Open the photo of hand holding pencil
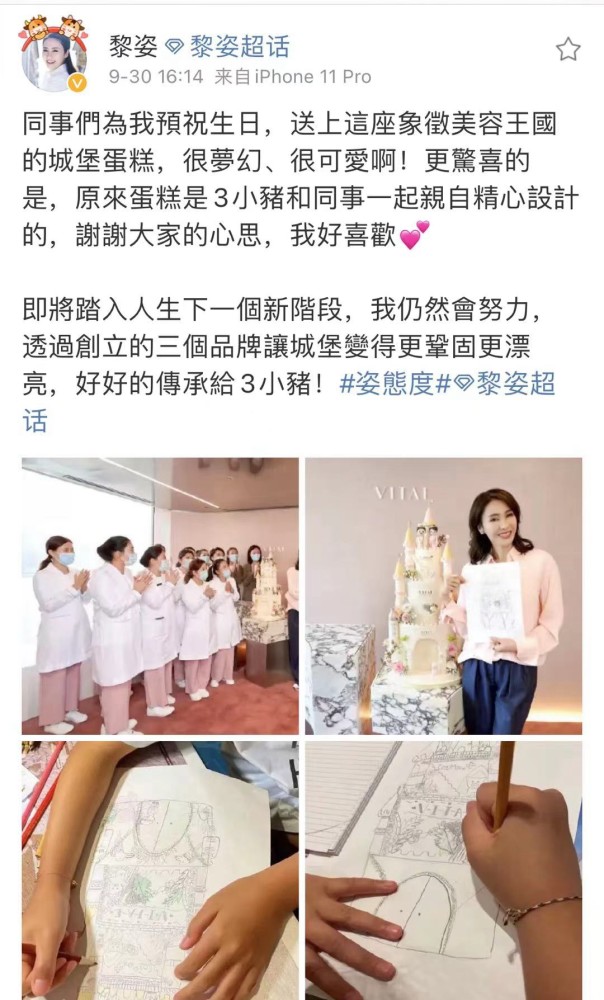 (443, 868)
